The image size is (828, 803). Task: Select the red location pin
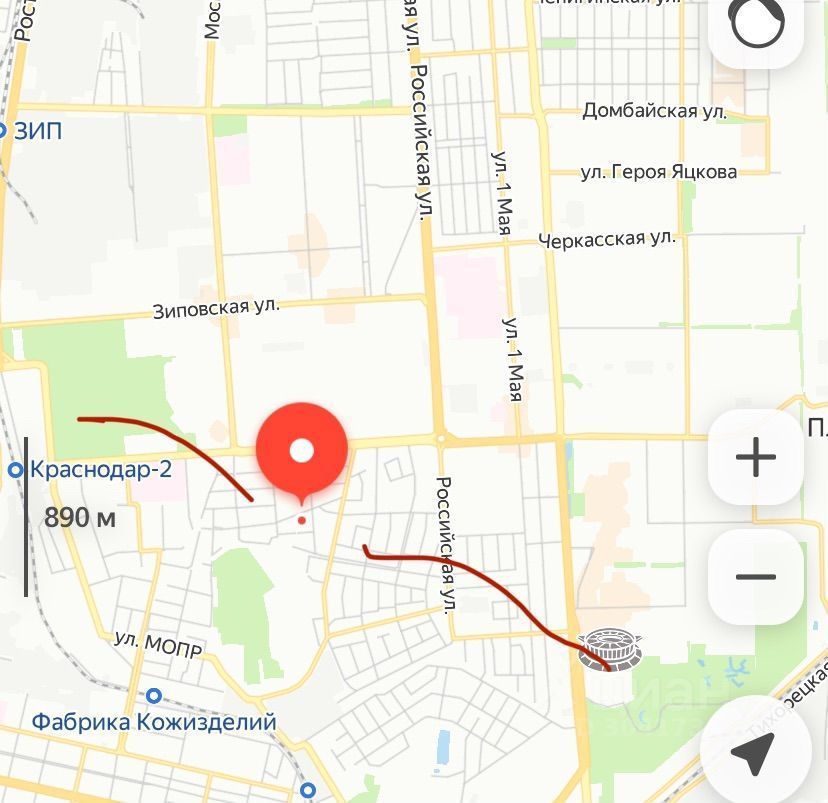(x=302, y=453)
